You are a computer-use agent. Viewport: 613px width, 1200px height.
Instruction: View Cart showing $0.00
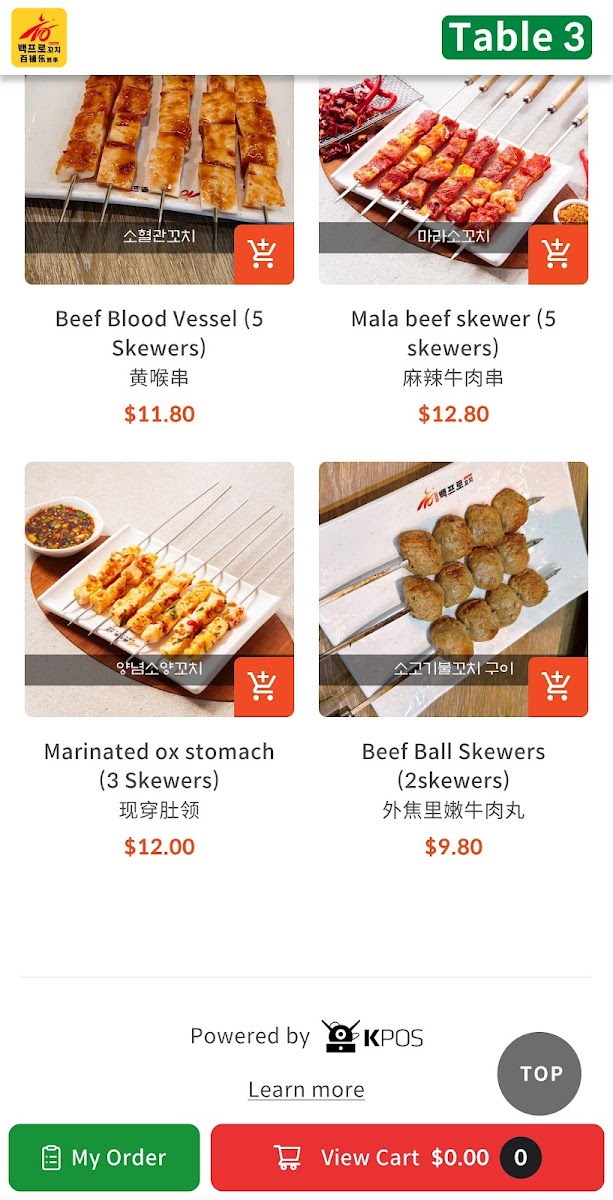coord(407,1158)
